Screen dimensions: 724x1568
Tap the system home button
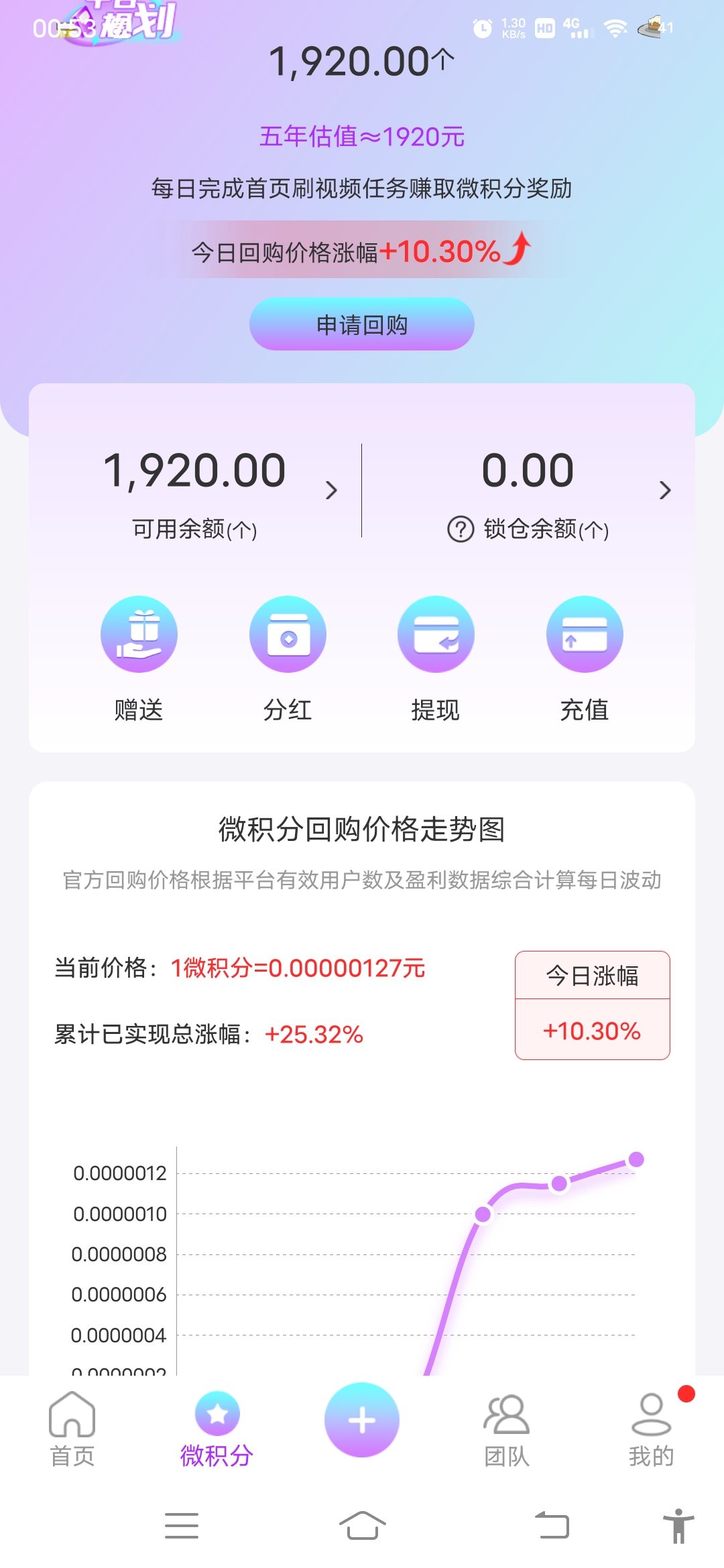pos(362,1526)
